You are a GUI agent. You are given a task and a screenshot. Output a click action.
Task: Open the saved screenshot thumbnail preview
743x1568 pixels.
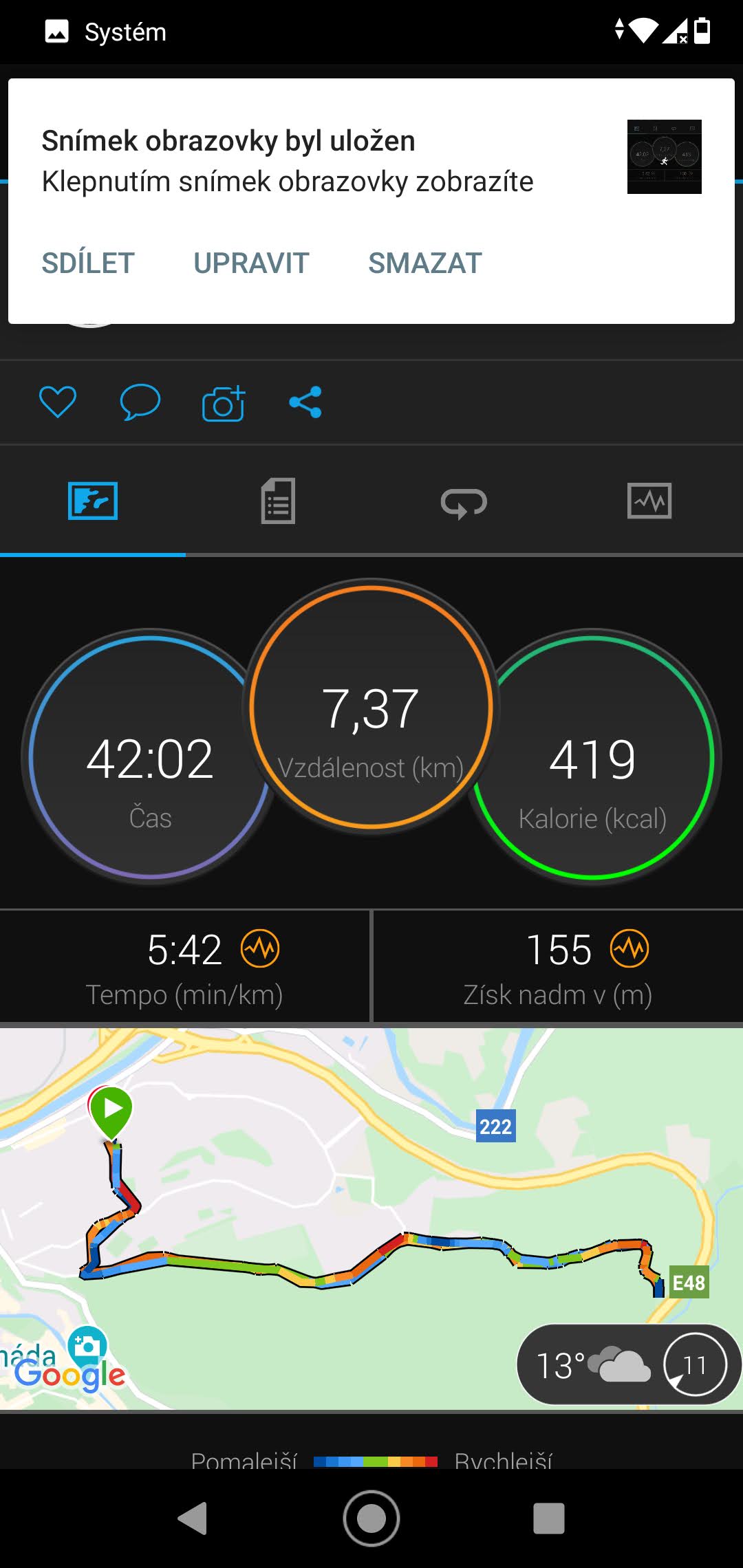pyautogui.click(x=664, y=157)
